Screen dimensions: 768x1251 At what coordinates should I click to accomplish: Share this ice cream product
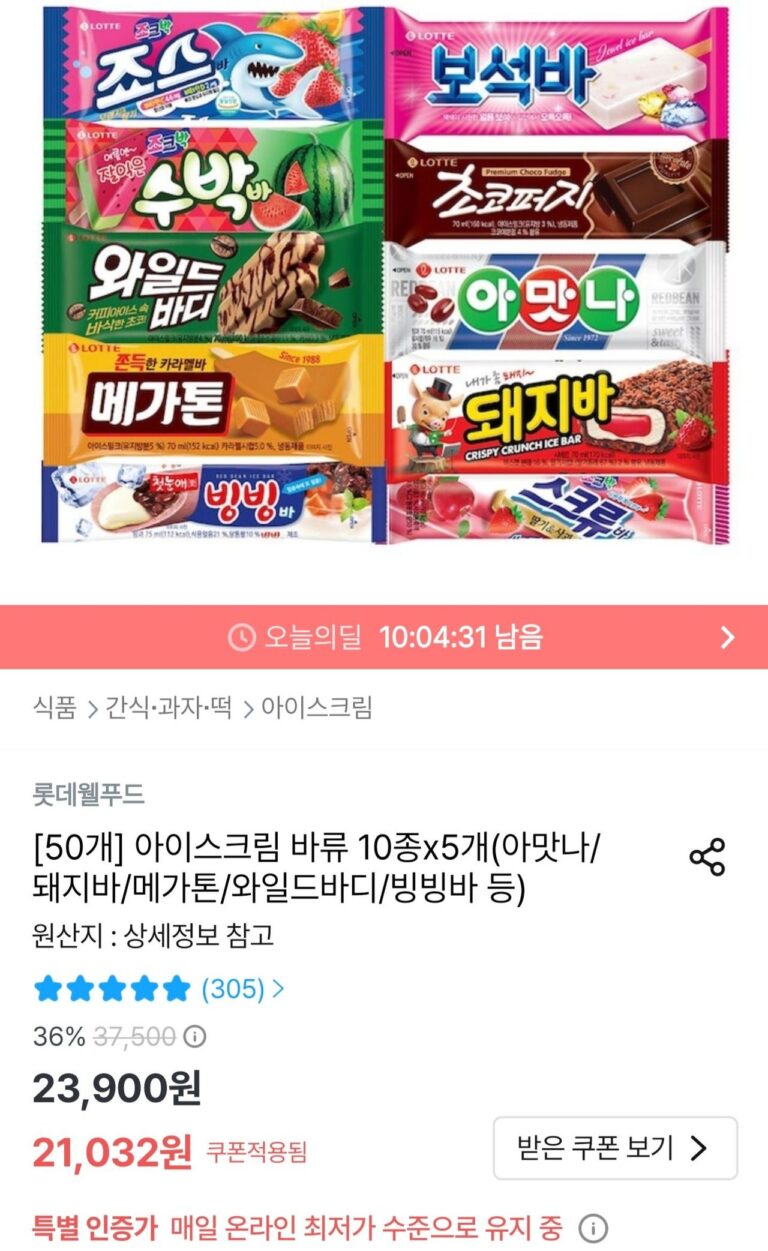[x=707, y=858]
